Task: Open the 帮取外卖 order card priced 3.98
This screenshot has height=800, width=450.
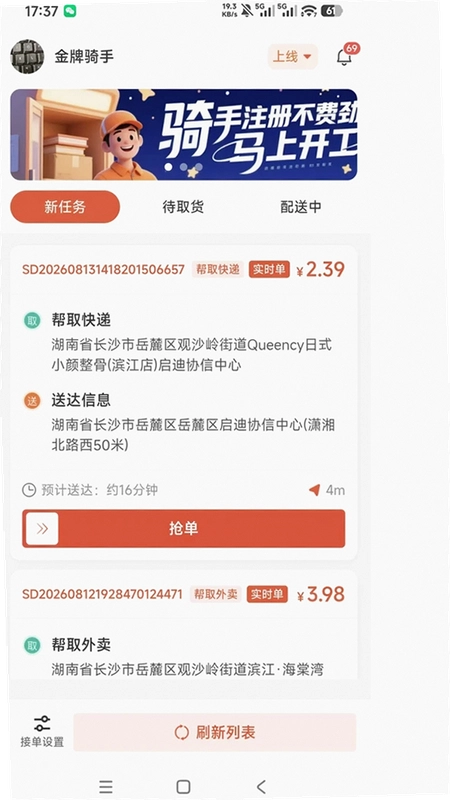Action: 184,625
